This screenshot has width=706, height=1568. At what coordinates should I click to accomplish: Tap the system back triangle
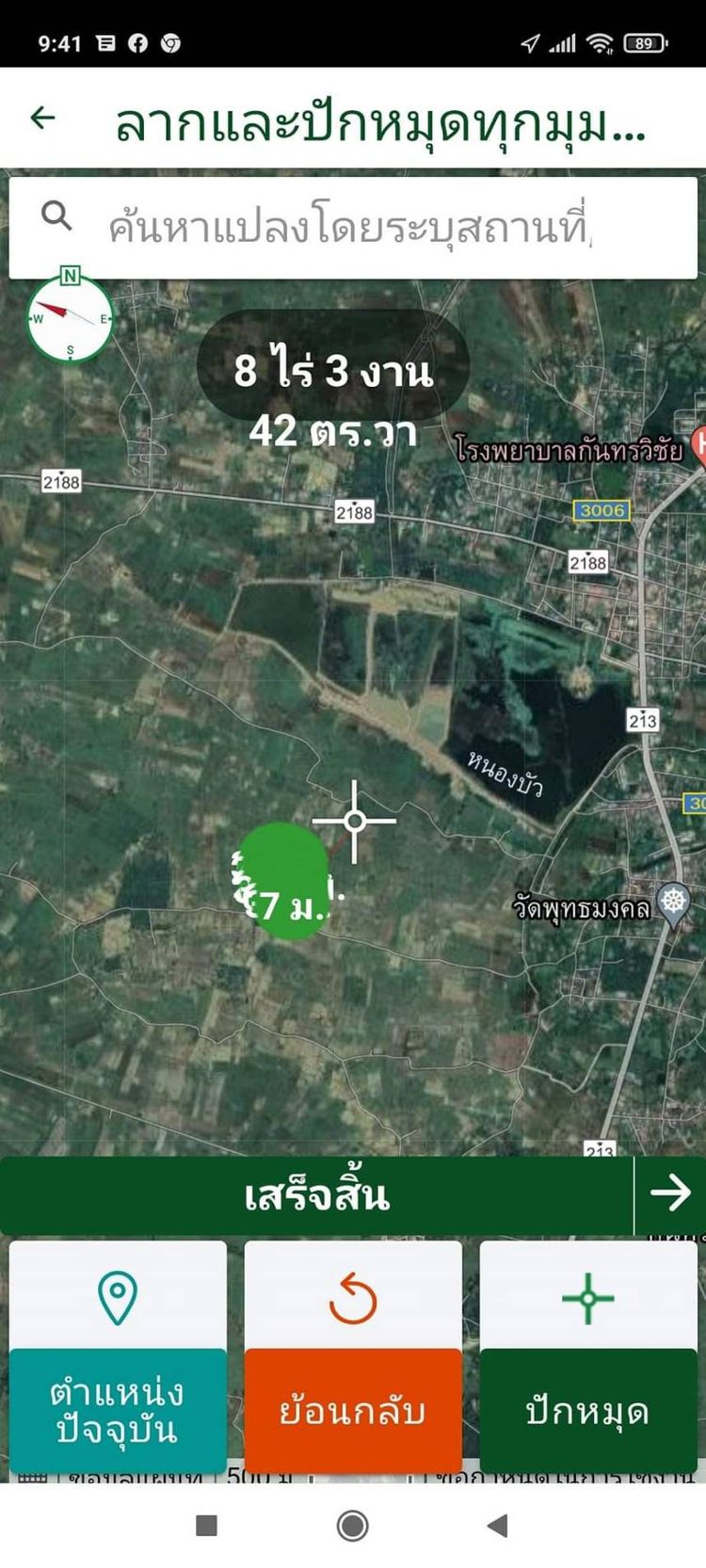point(498,1526)
